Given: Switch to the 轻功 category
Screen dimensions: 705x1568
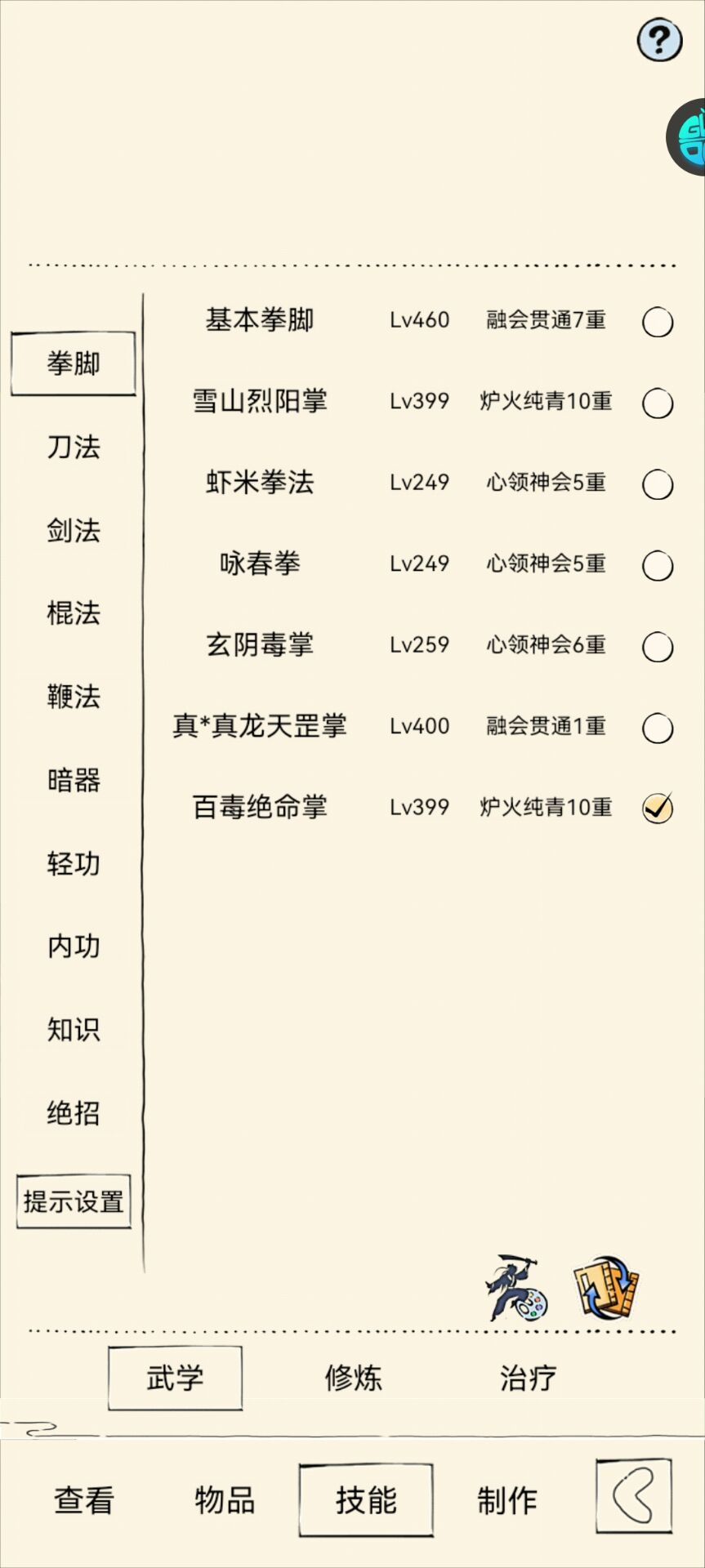Looking at the screenshot, I should [74, 863].
